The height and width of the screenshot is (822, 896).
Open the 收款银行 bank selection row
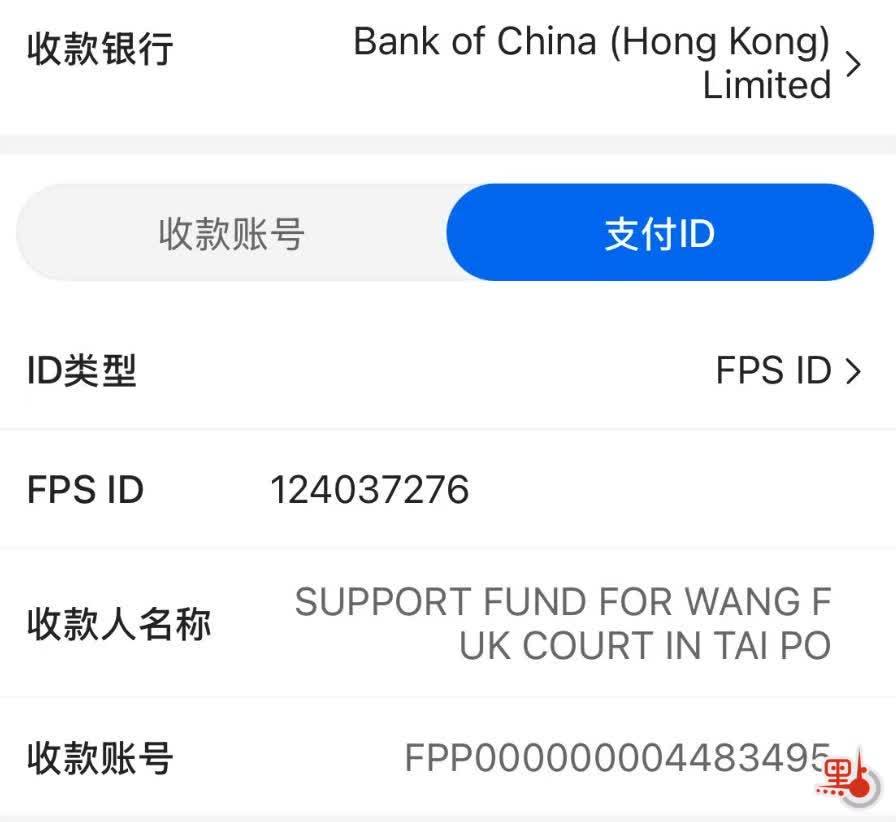click(x=600, y=63)
